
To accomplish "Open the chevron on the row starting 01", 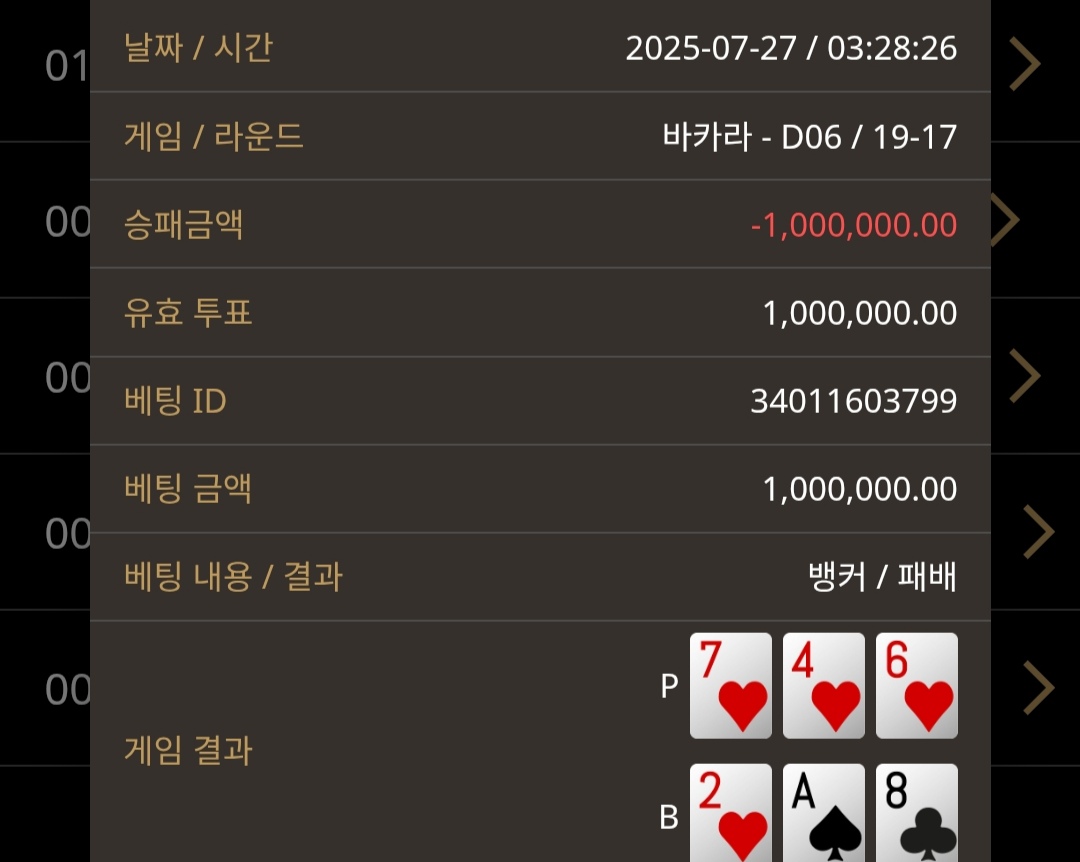I will click(1025, 65).
